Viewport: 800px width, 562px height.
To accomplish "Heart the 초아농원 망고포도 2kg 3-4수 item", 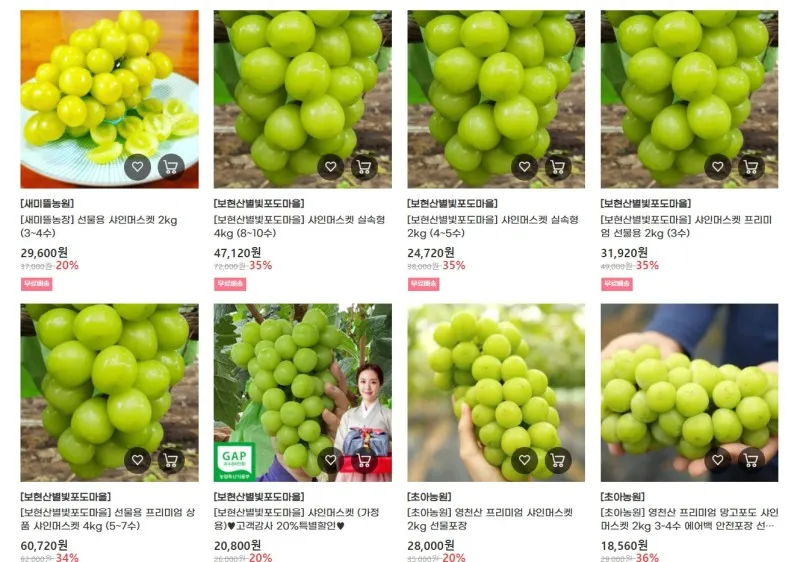I will 718,460.
